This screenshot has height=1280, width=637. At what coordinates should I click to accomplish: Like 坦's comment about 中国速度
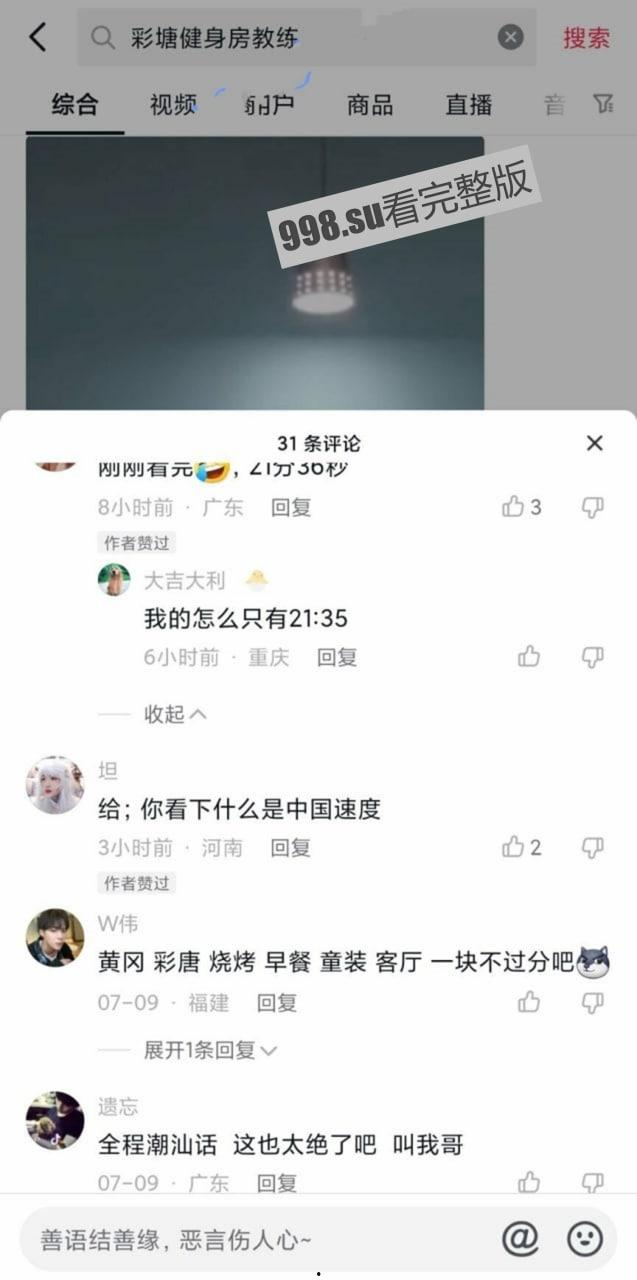514,848
